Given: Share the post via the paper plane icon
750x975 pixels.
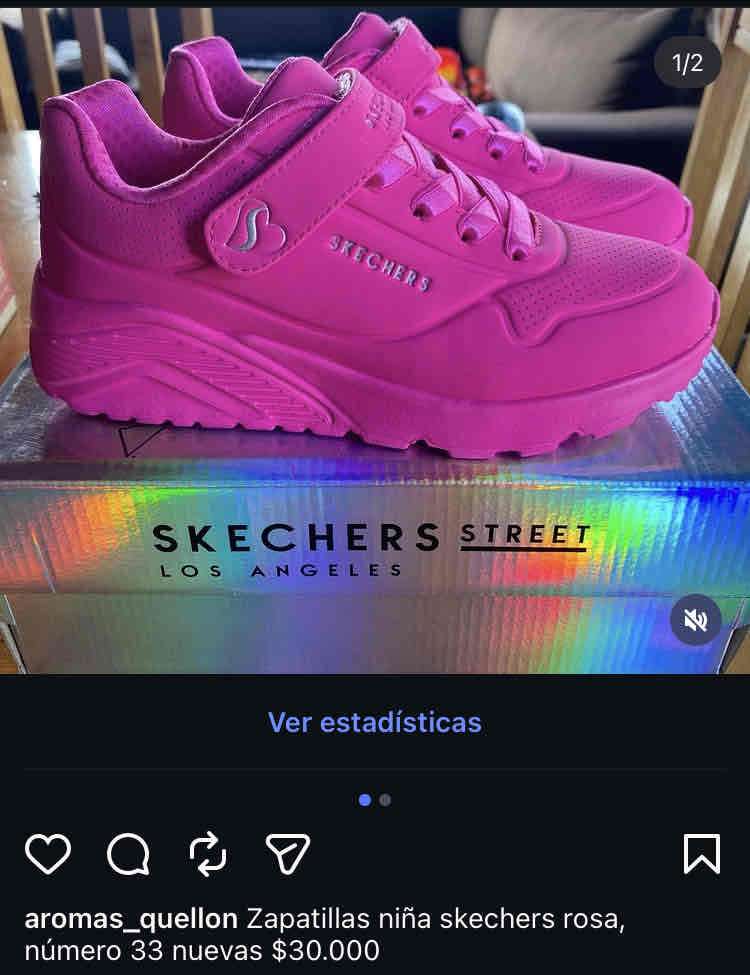Looking at the screenshot, I should click(x=285, y=855).
